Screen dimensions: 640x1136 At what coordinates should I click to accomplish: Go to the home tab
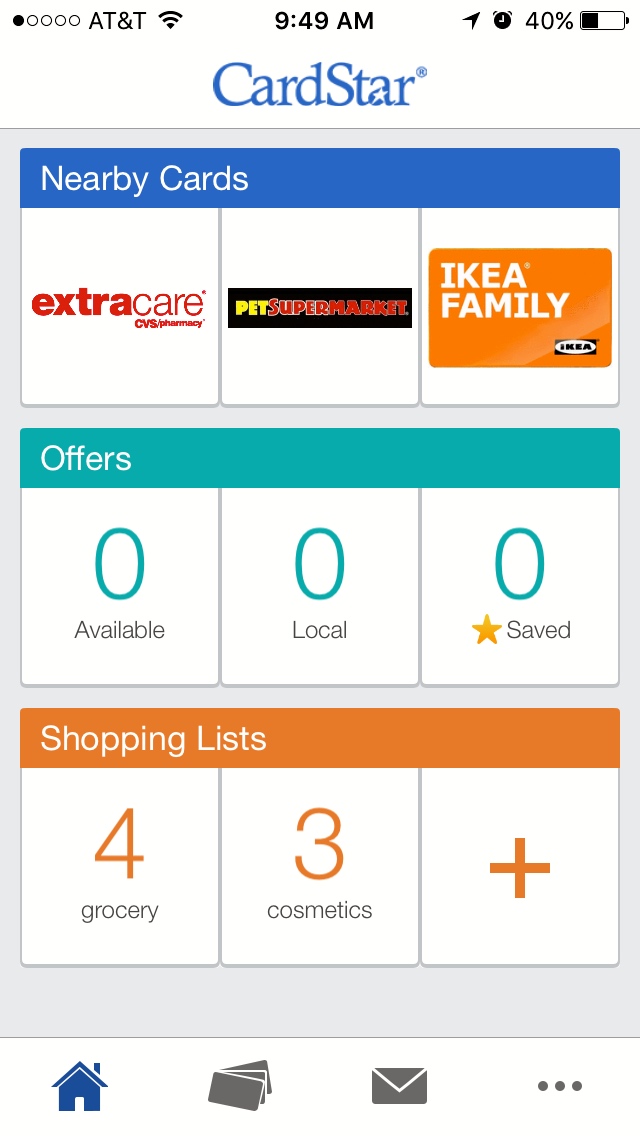pyautogui.click(x=80, y=1086)
